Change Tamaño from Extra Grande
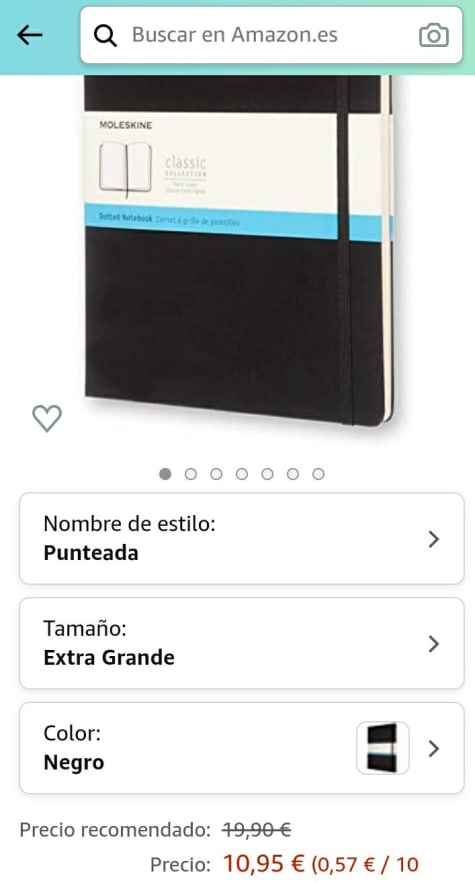The width and height of the screenshot is (475, 883). coord(242,643)
